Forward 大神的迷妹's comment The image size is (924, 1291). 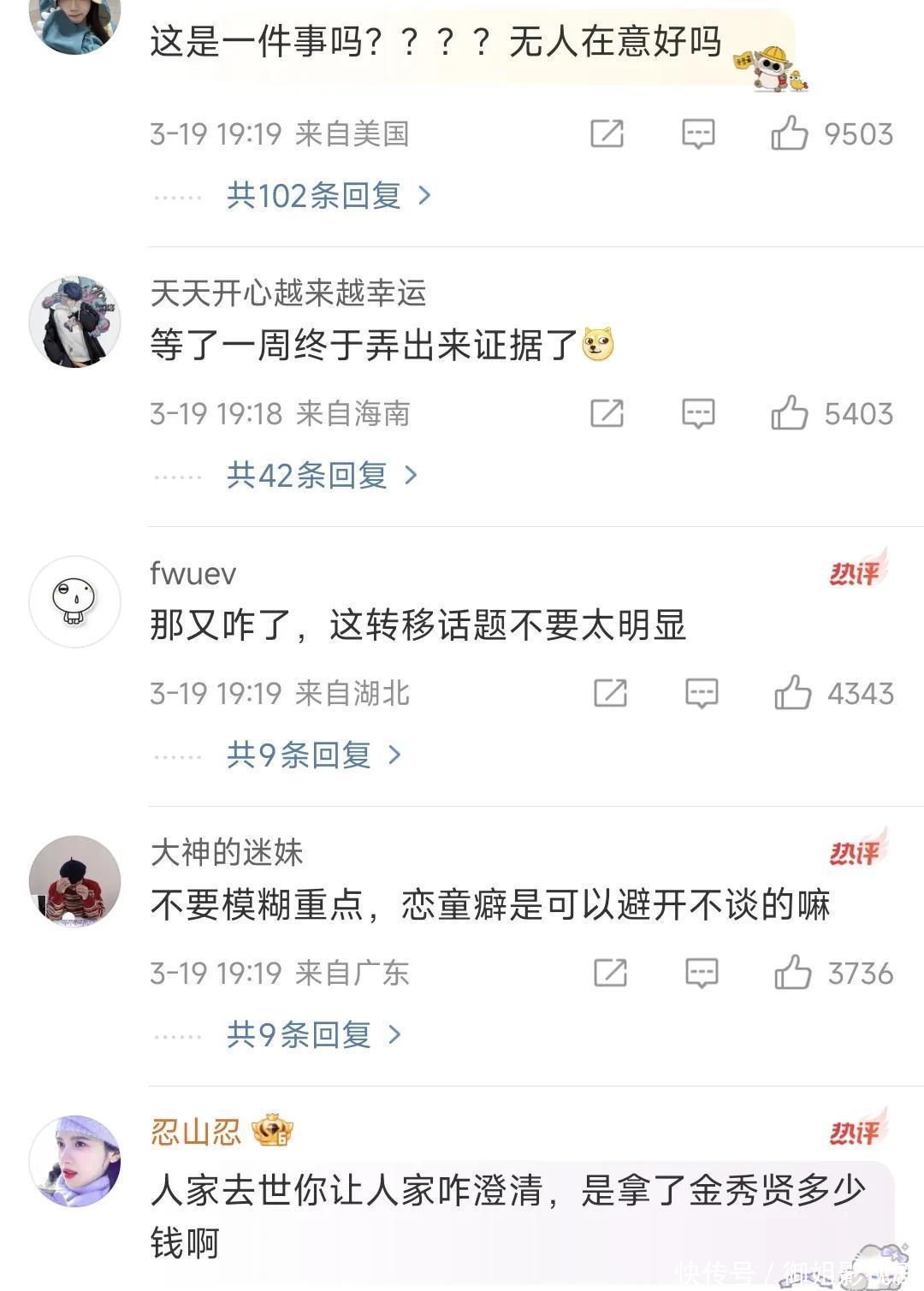[x=610, y=973]
